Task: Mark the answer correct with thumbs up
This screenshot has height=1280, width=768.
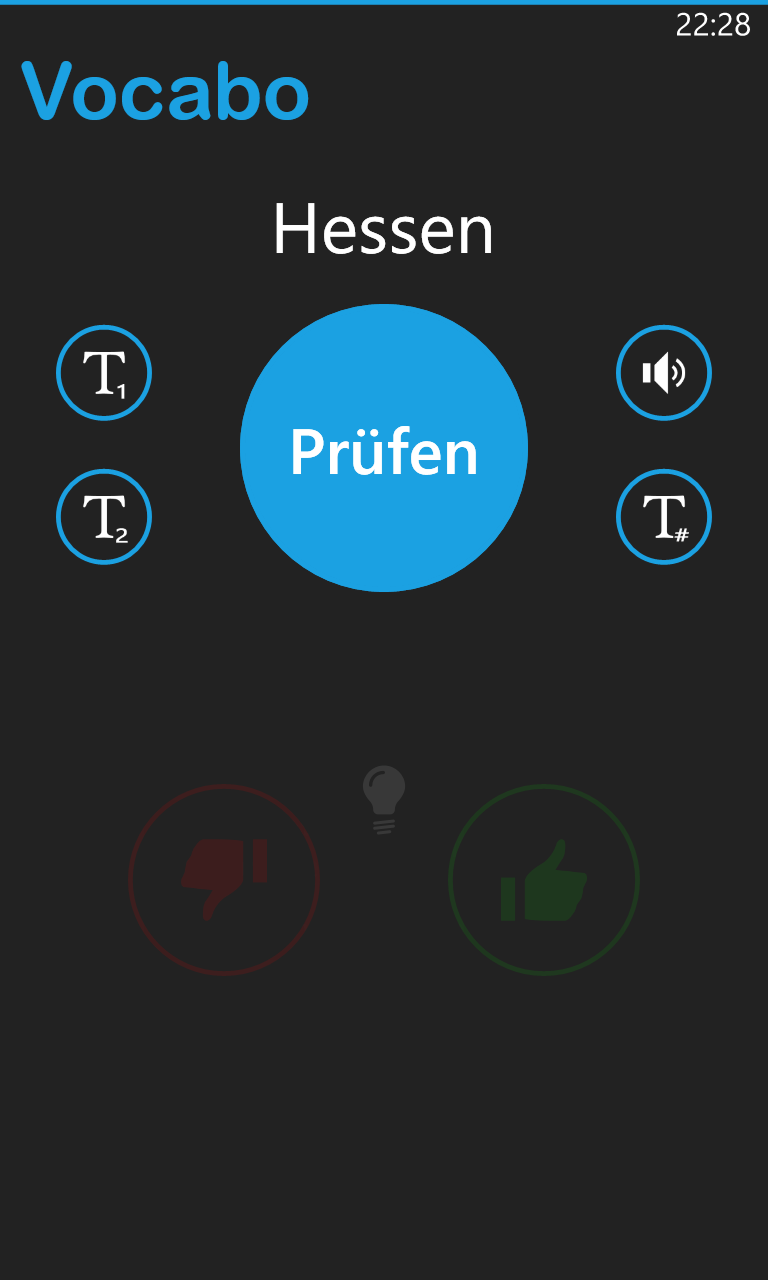Action: pyautogui.click(x=544, y=880)
